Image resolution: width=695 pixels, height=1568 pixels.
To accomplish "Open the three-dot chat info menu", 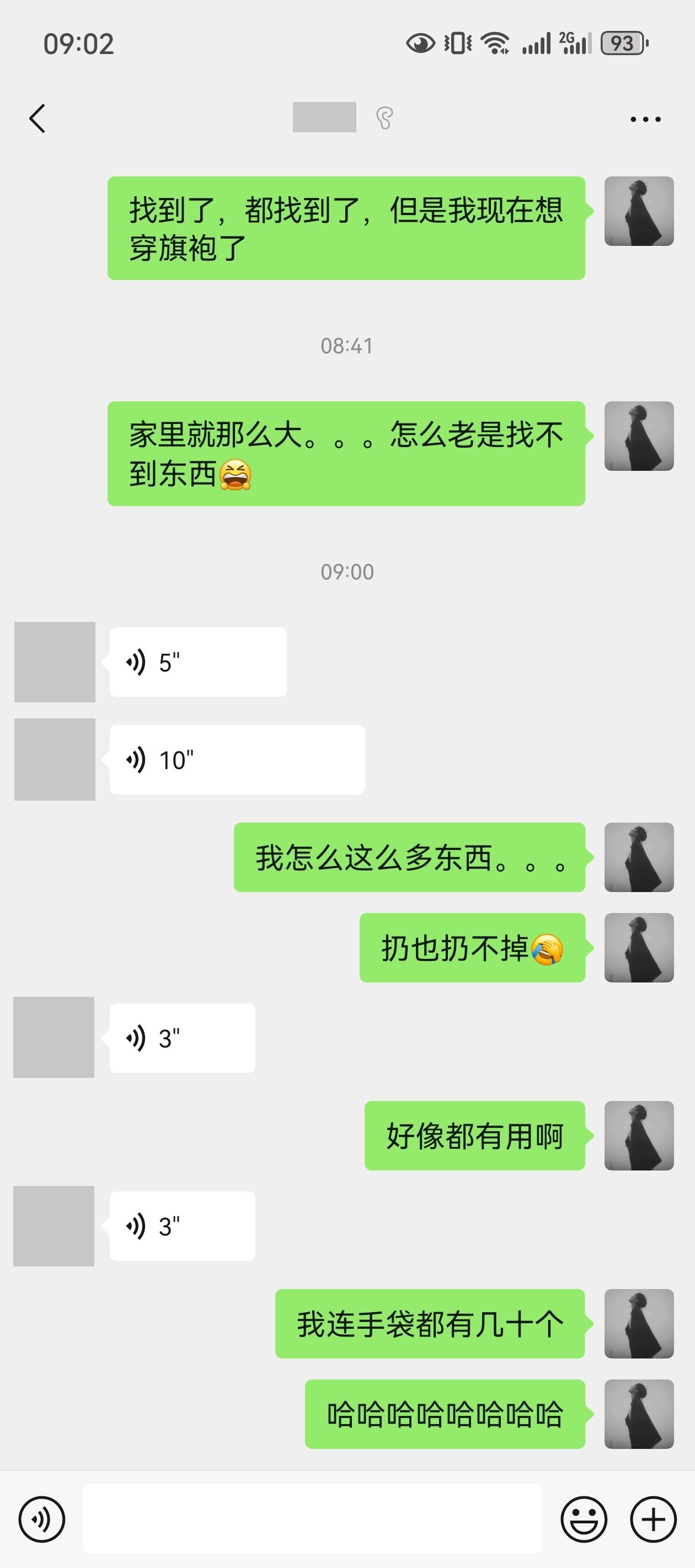I will 646,119.
